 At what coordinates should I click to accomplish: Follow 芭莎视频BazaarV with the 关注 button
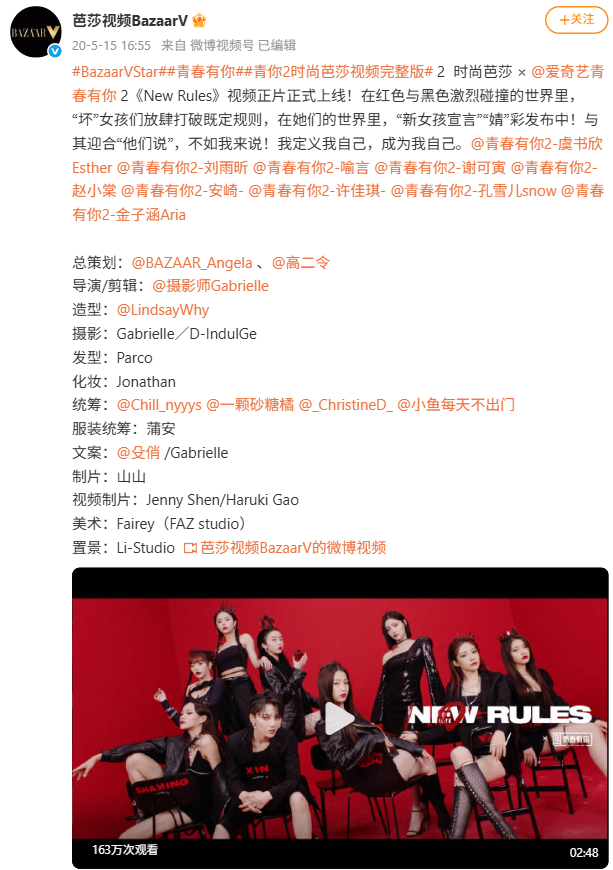pos(577,19)
